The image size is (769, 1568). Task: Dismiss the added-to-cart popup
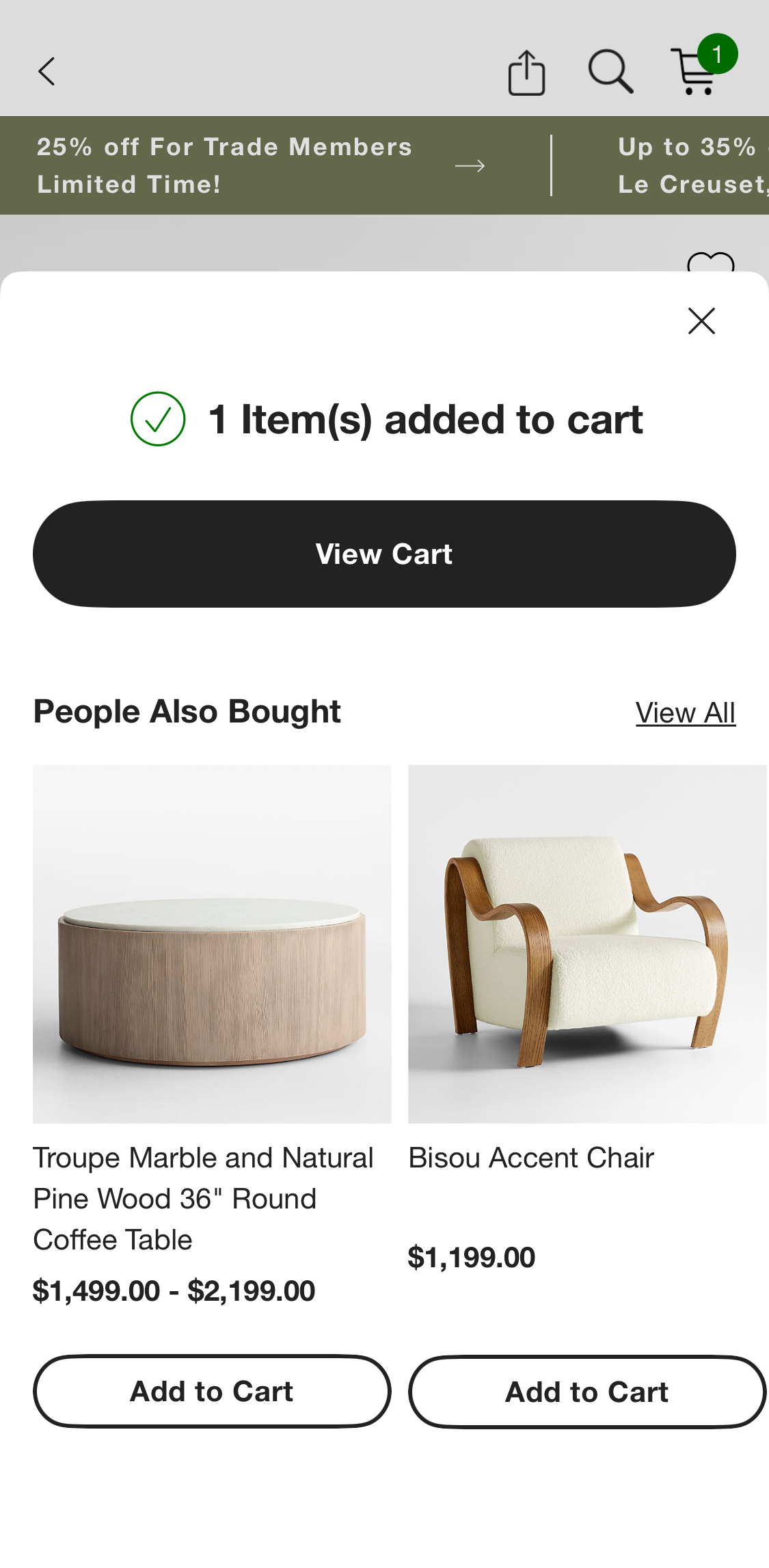pyautogui.click(x=701, y=321)
